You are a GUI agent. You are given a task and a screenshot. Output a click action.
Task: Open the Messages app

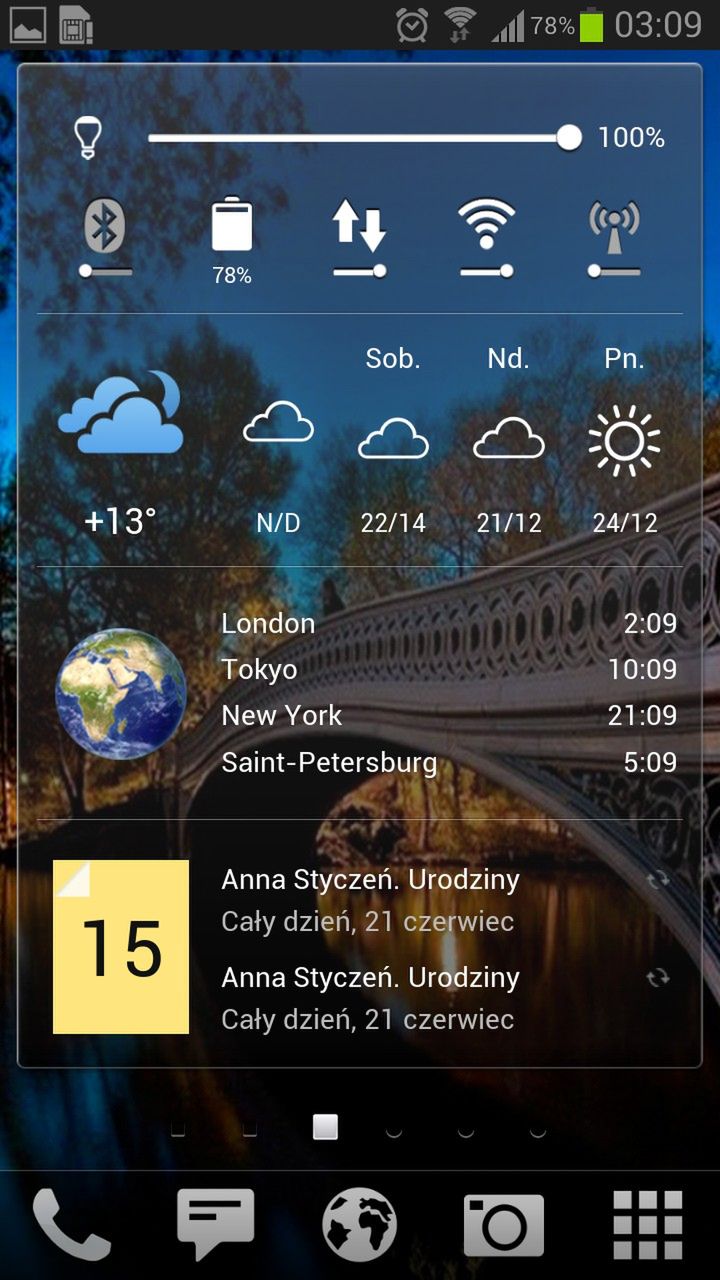(x=215, y=1224)
